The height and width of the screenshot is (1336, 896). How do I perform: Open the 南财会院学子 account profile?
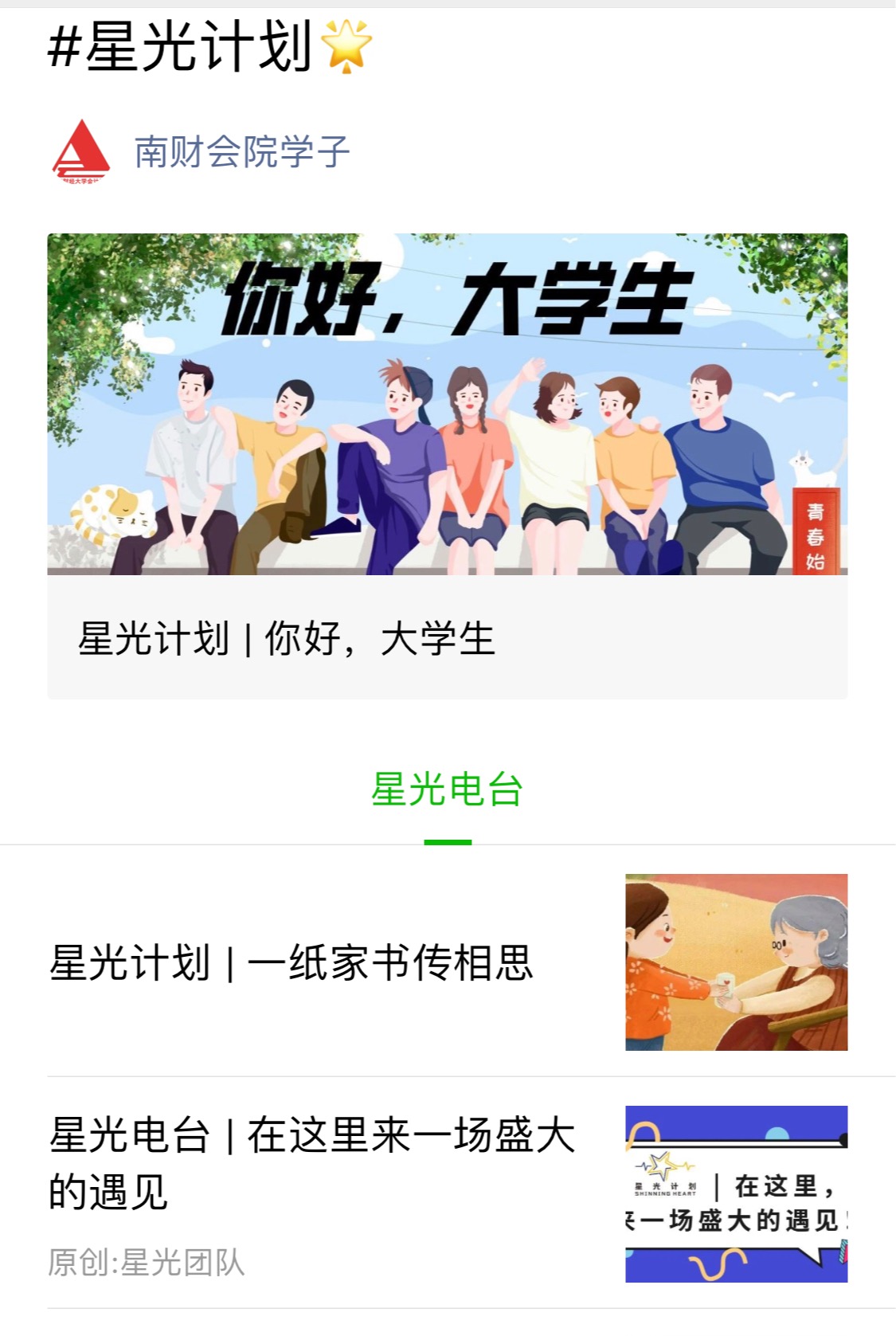coord(241,151)
